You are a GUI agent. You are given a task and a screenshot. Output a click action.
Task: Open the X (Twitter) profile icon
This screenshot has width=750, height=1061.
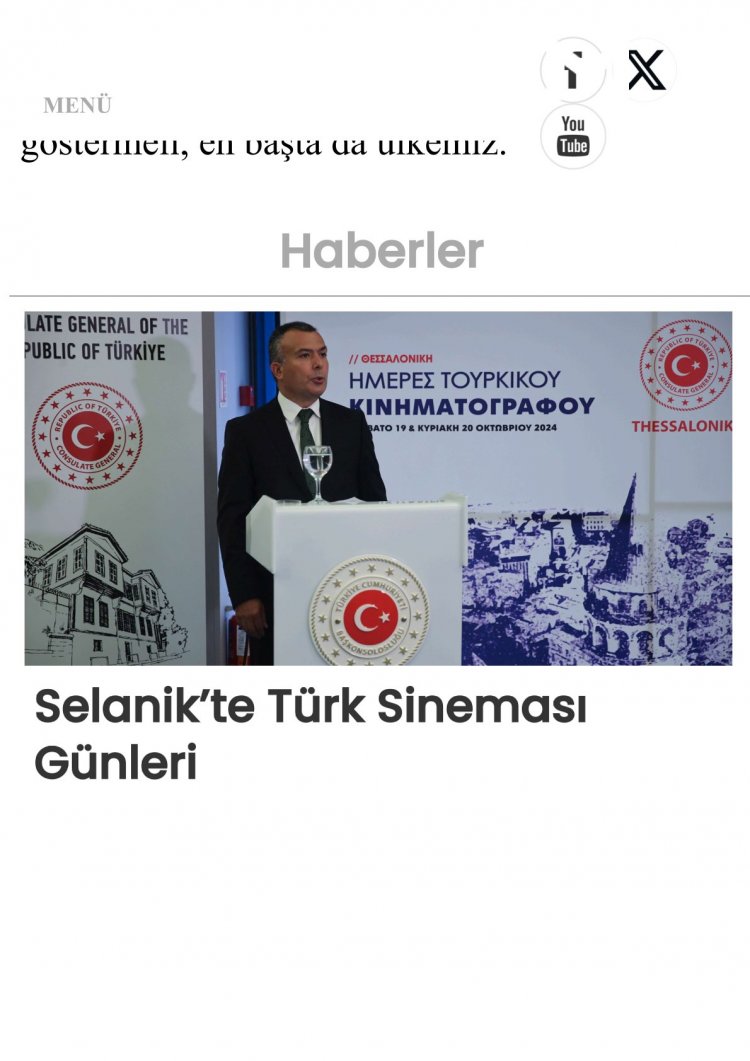pyautogui.click(x=646, y=70)
